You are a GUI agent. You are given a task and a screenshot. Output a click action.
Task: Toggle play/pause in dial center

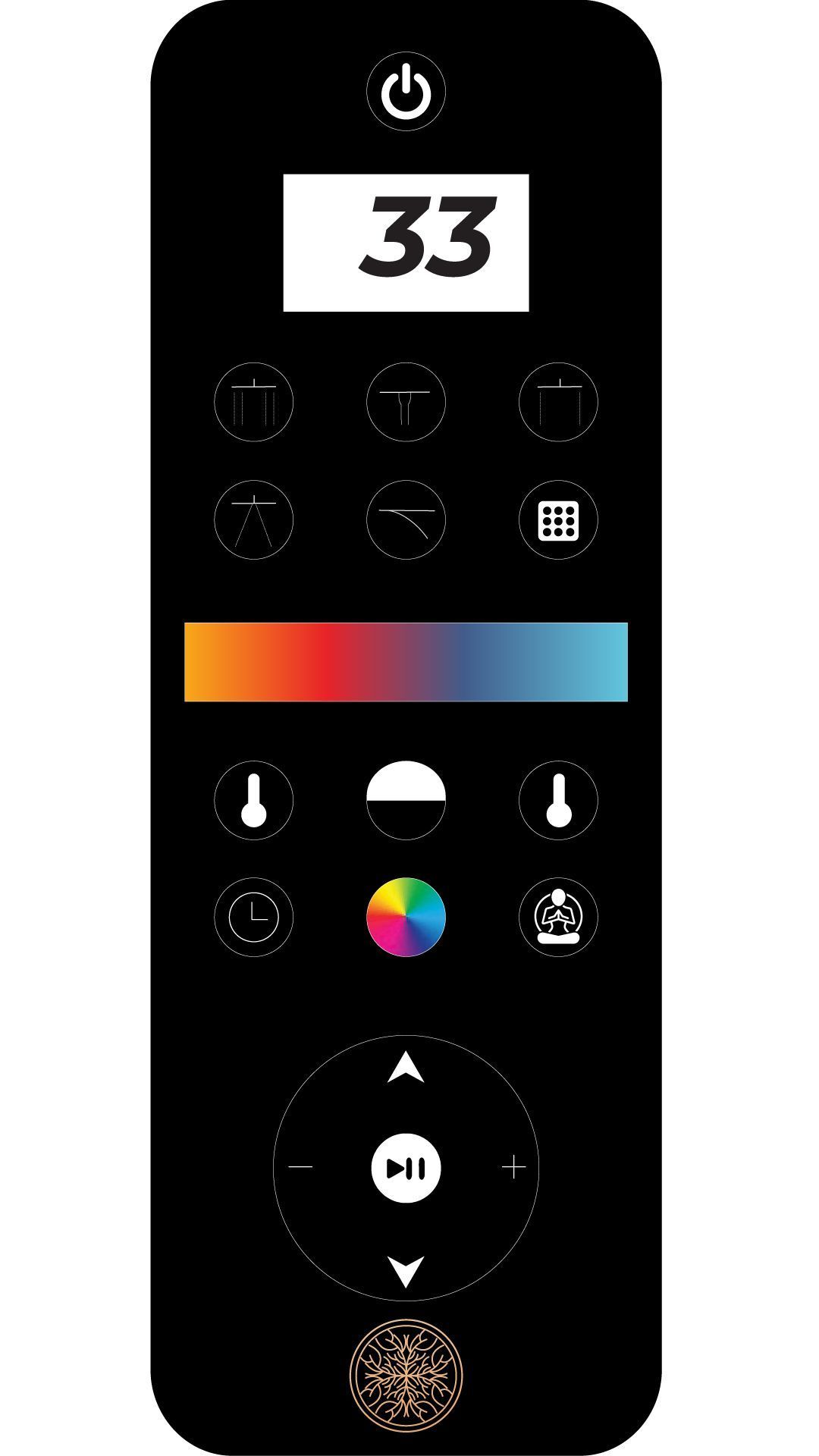[x=406, y=1168]
